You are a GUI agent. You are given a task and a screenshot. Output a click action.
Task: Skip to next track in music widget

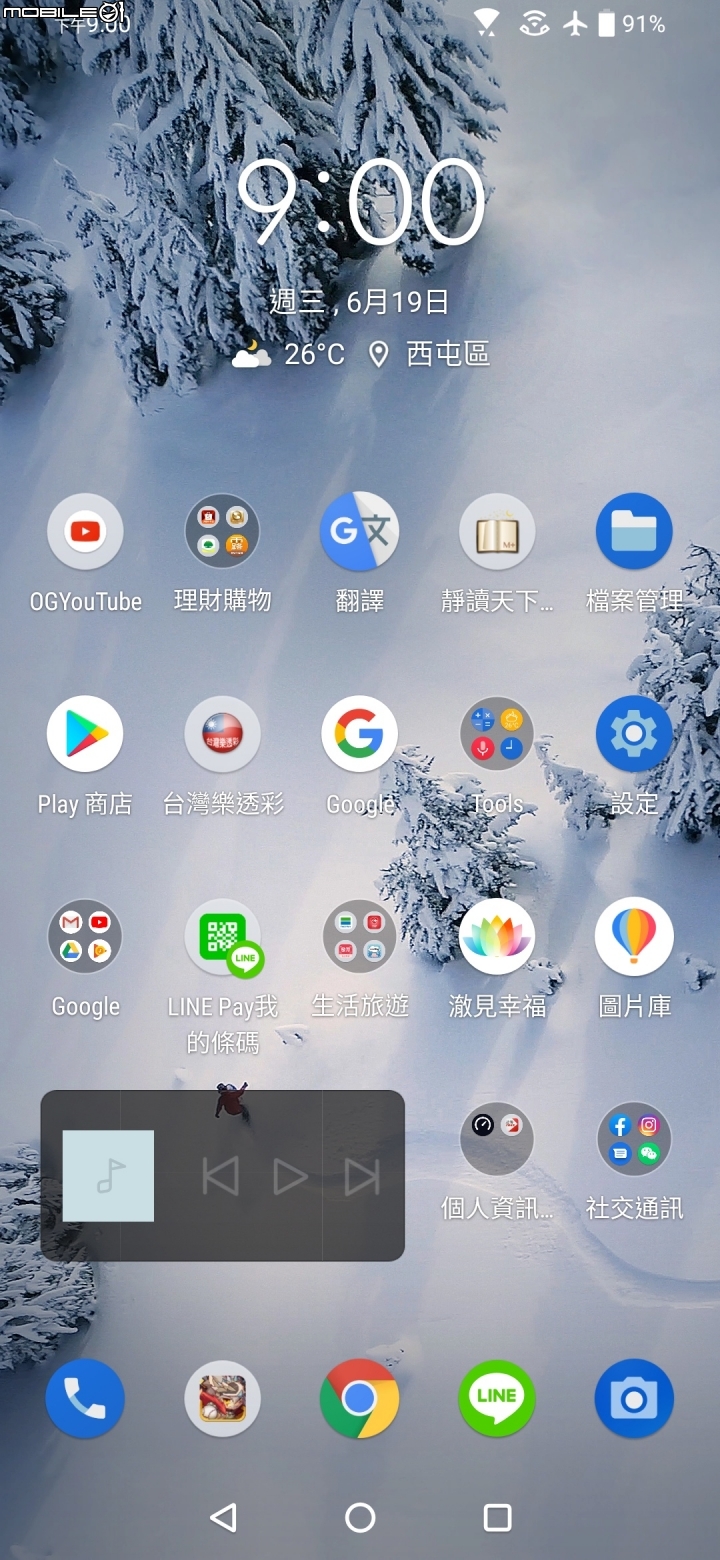pyautogui.click(x=362, y=1177)
